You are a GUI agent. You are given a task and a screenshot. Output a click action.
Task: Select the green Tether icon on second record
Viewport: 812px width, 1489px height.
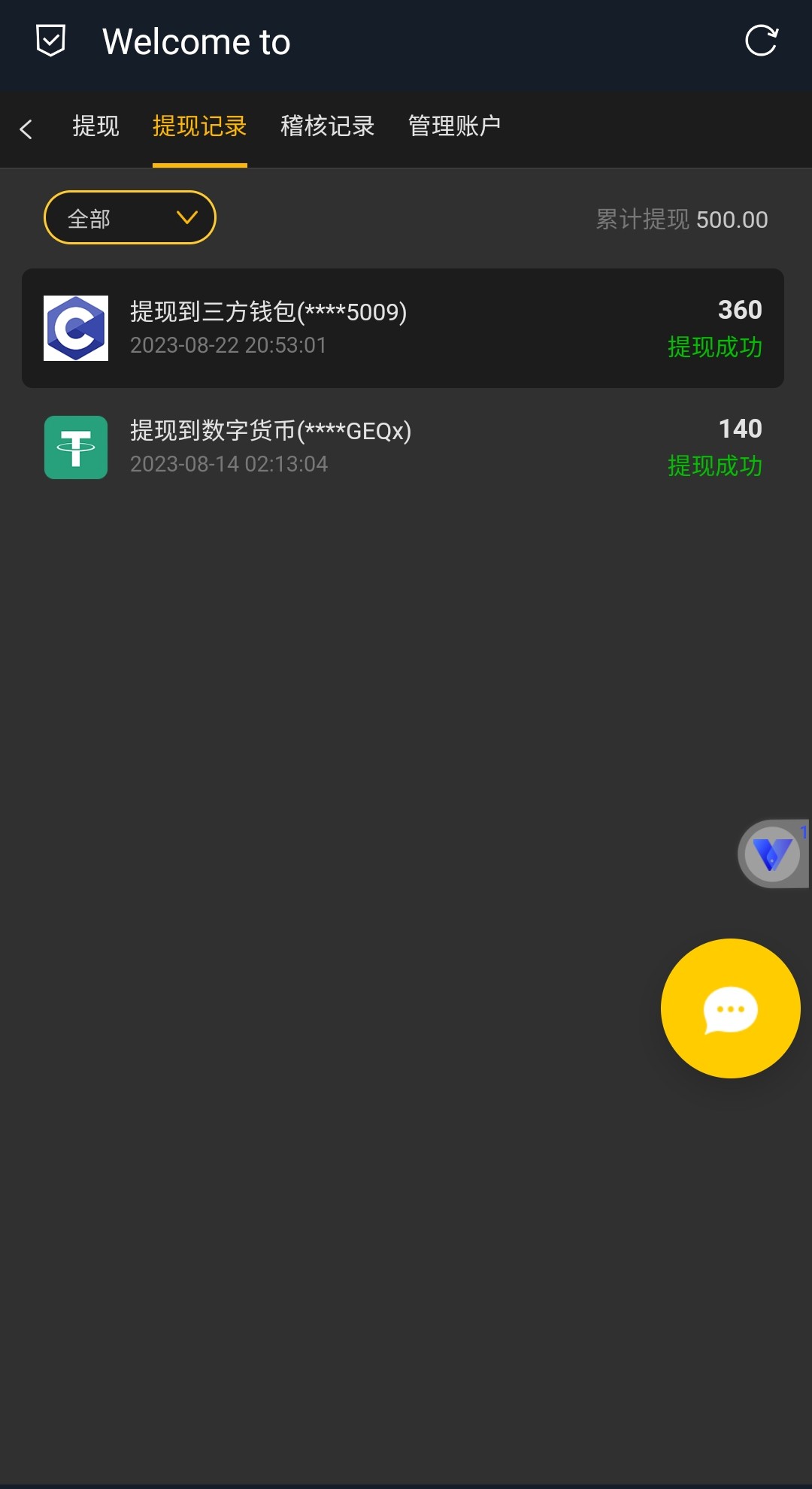coord(76,447)
